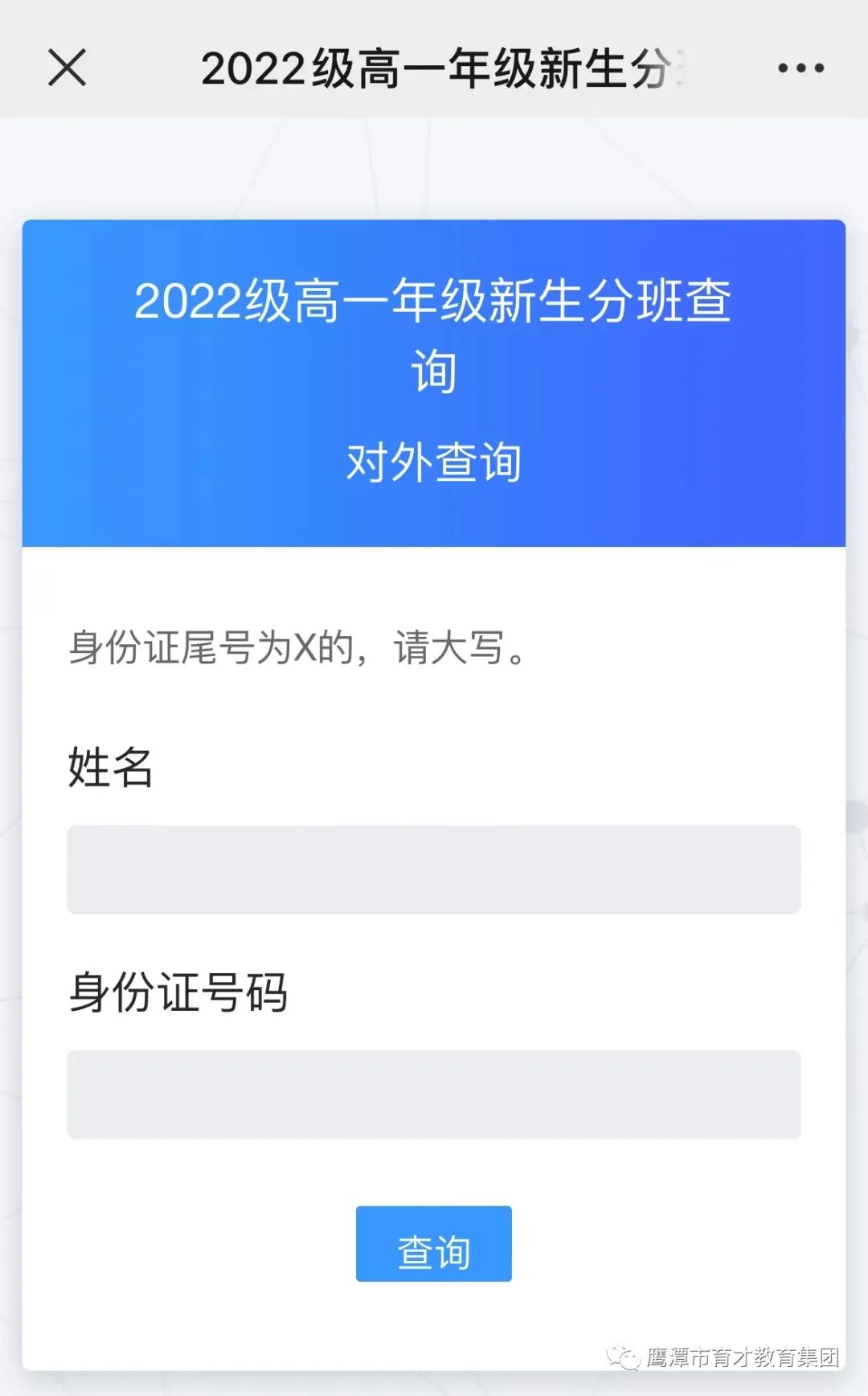Image resolution: width=868 pixels, height=1396 pixels.
Task: Close the class placement query page
Action: tap(67, 67)
